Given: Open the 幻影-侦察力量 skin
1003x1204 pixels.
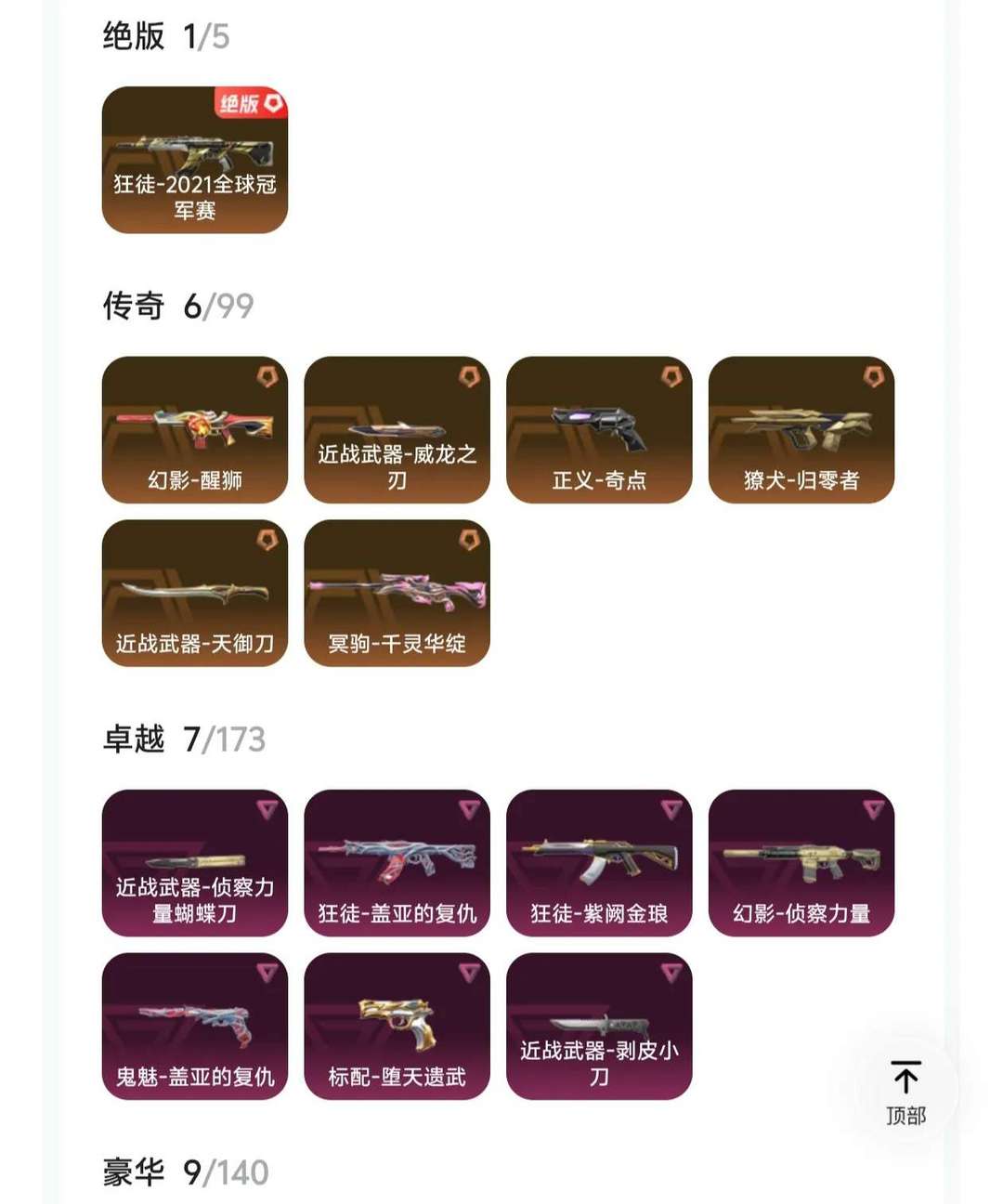Looking at the screenshot, I should (x=801, y=863).
